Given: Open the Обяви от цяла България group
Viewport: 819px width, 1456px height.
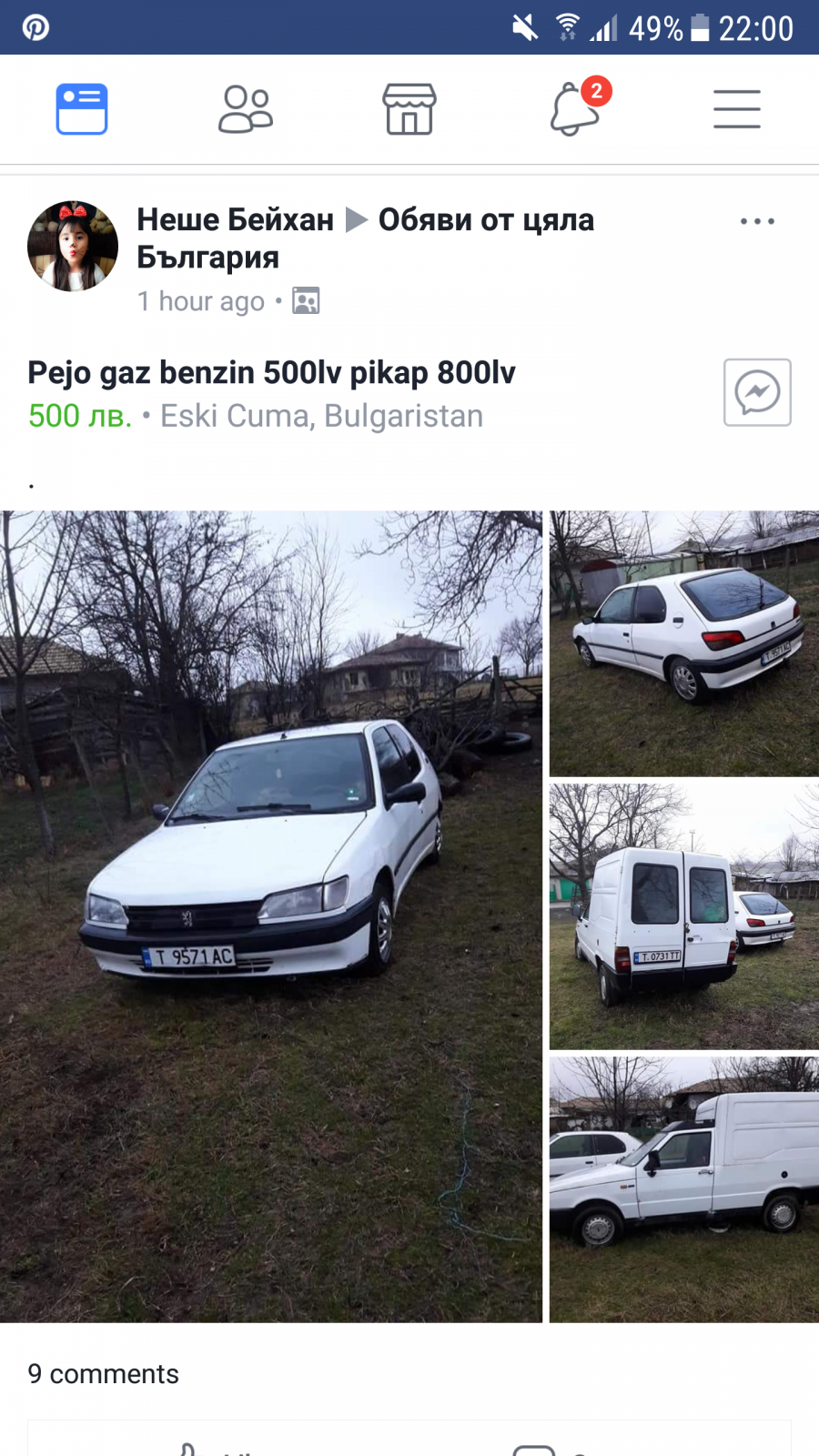Looking at the screenshot, I should pos(365,238).
